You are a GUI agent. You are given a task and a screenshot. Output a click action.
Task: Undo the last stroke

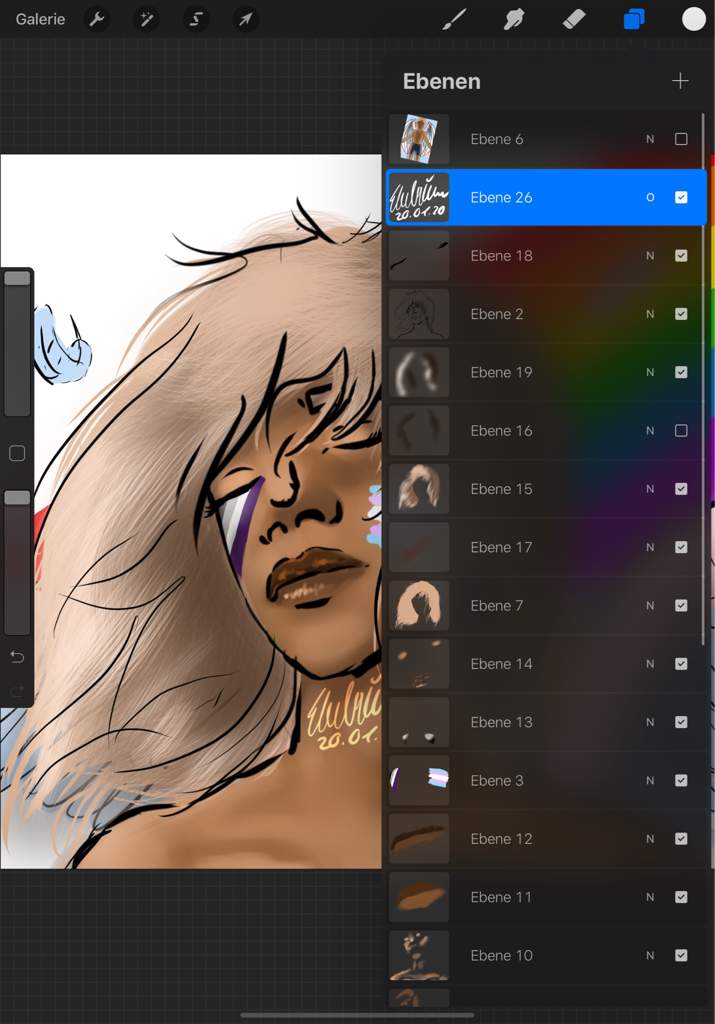[17, 657]
